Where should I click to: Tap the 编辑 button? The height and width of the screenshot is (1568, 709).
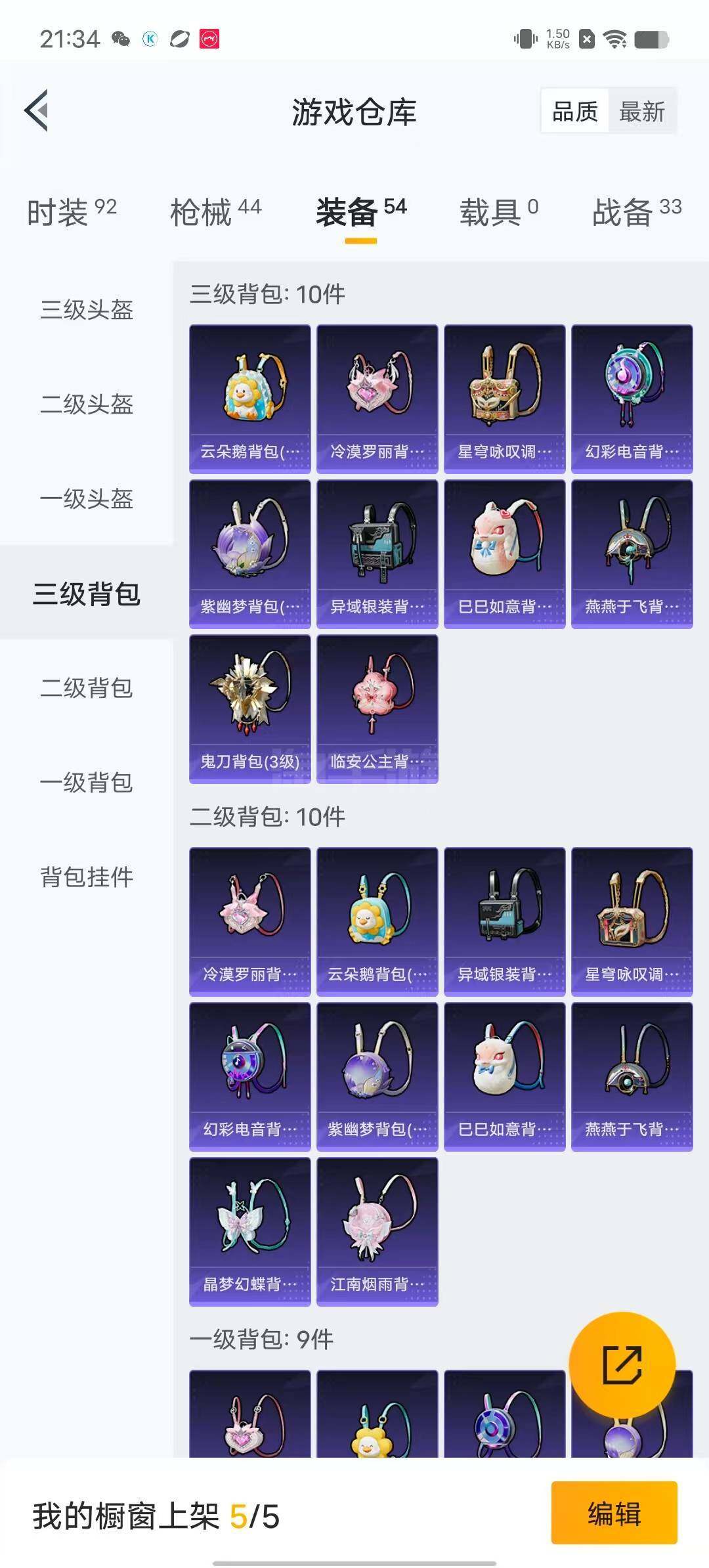click(x=614, y=1513)
